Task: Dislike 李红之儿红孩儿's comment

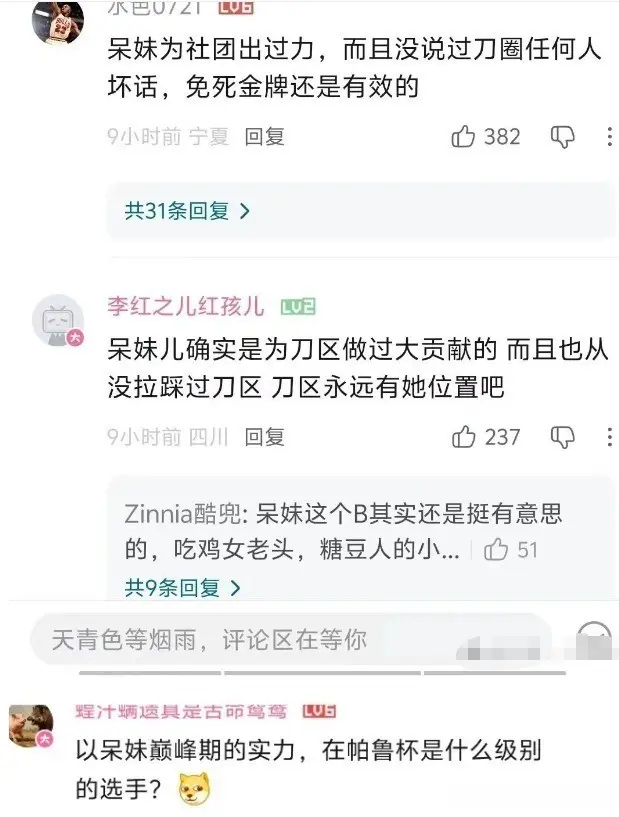Action: 563,437
